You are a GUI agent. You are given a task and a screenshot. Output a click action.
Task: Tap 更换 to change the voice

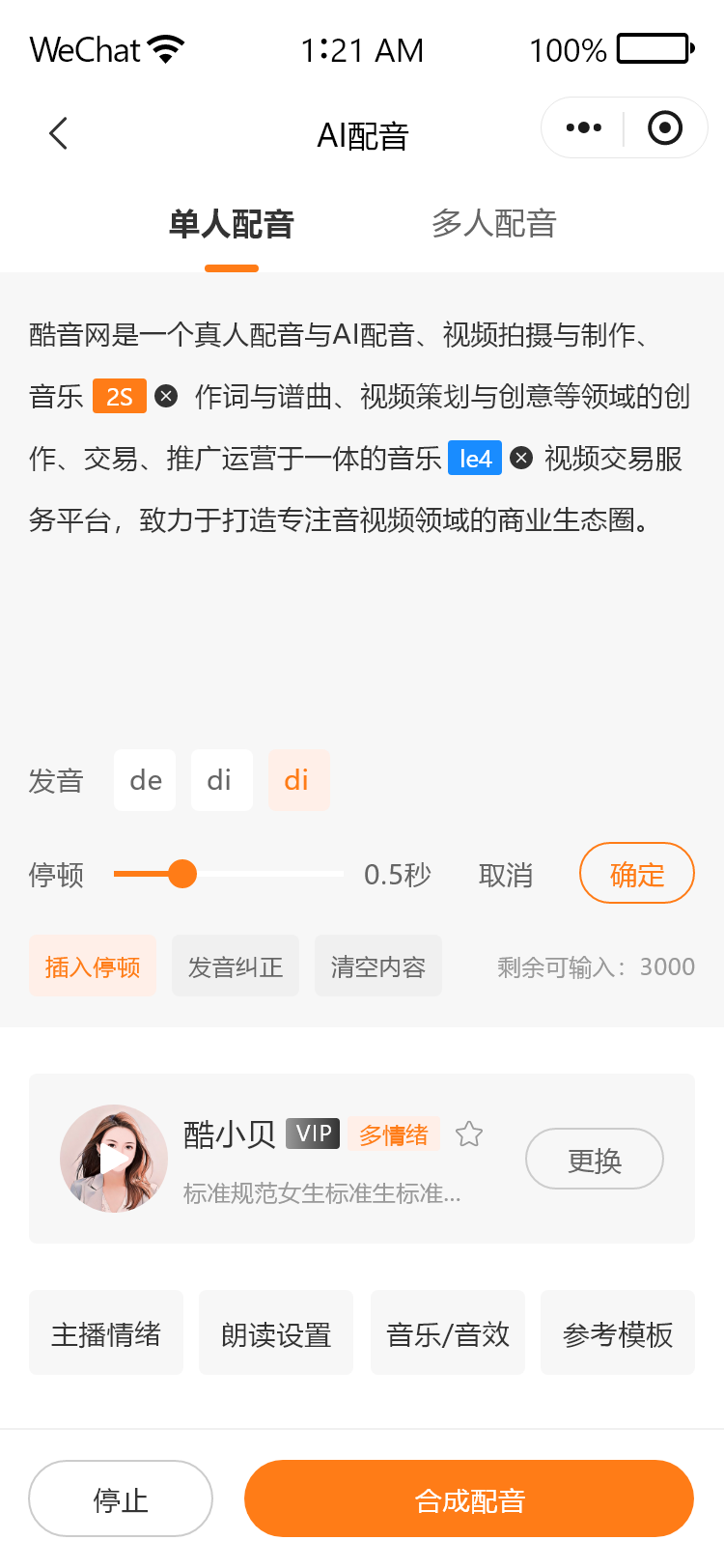click(x=594, y=1160)
